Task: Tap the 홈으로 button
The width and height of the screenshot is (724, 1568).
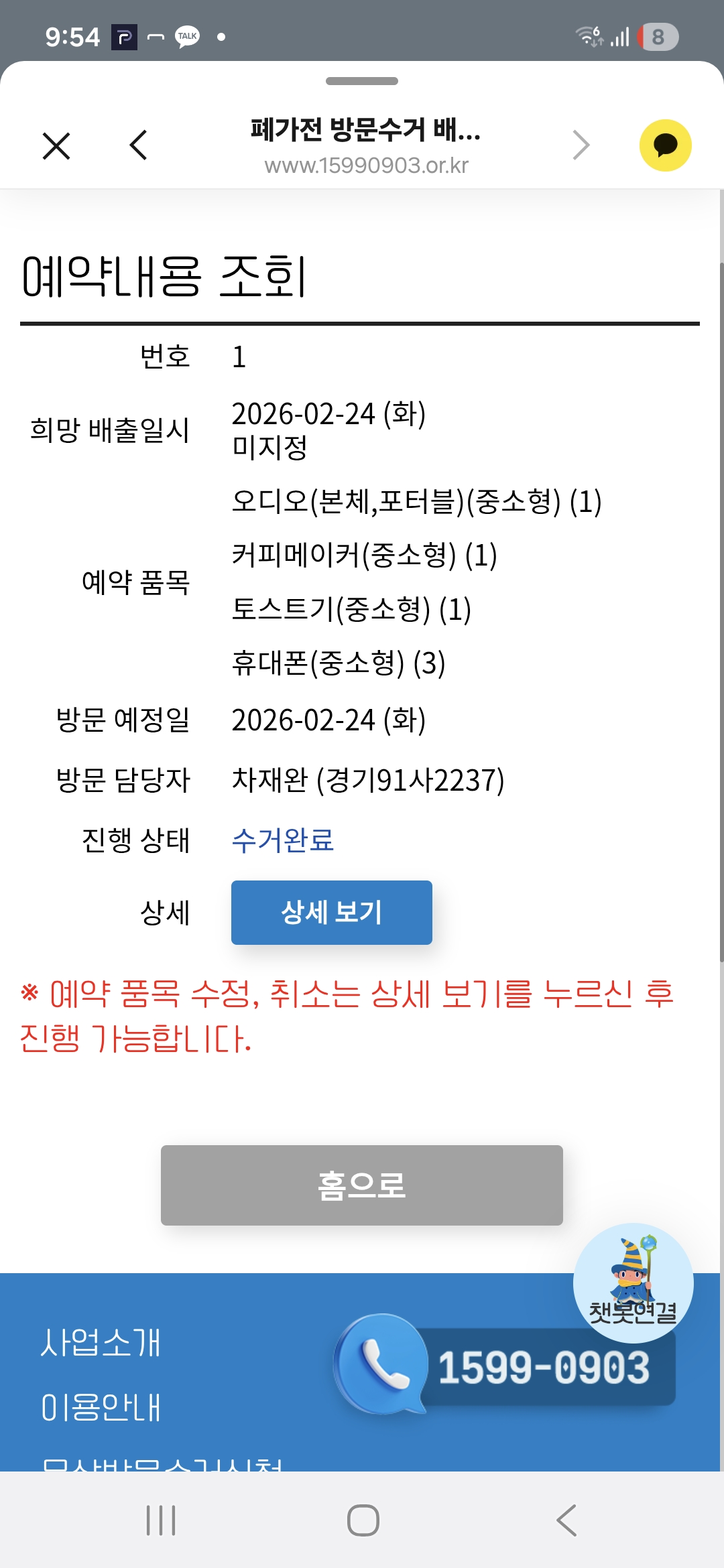Action: pyautogui.click(x=361, y=1185)
